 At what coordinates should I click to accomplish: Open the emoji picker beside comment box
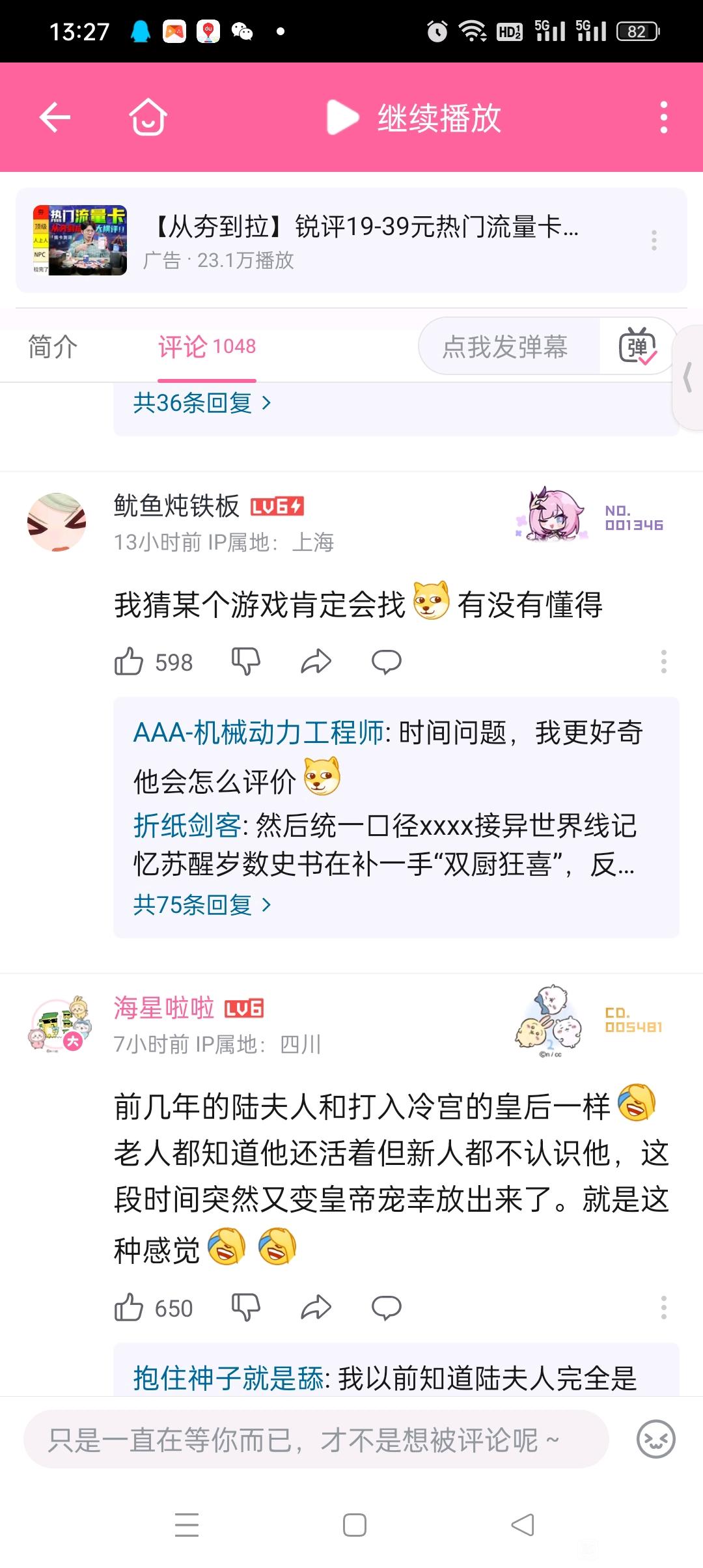click(655, 1439)
